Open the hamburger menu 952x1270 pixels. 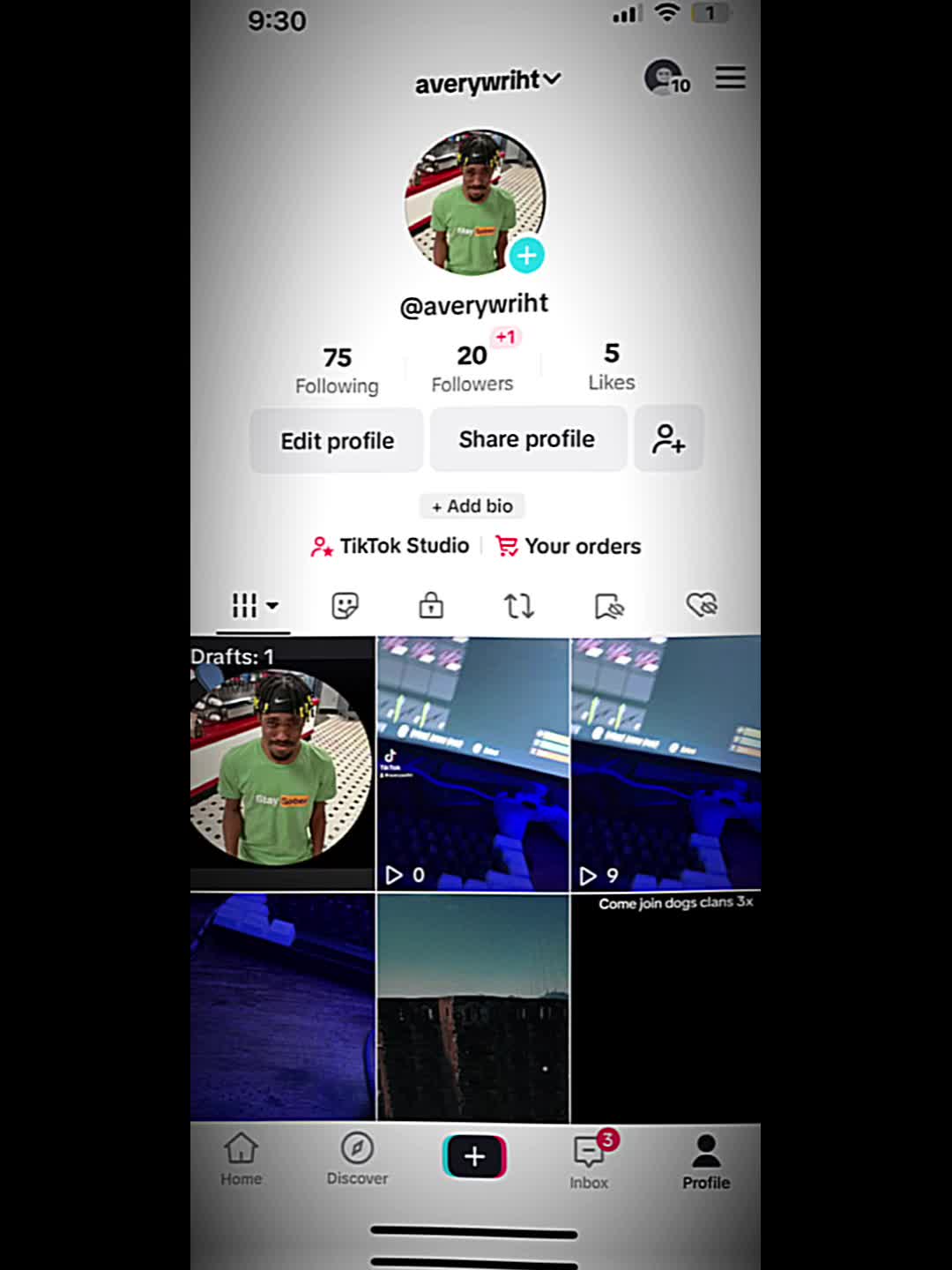tap(730, 78)
